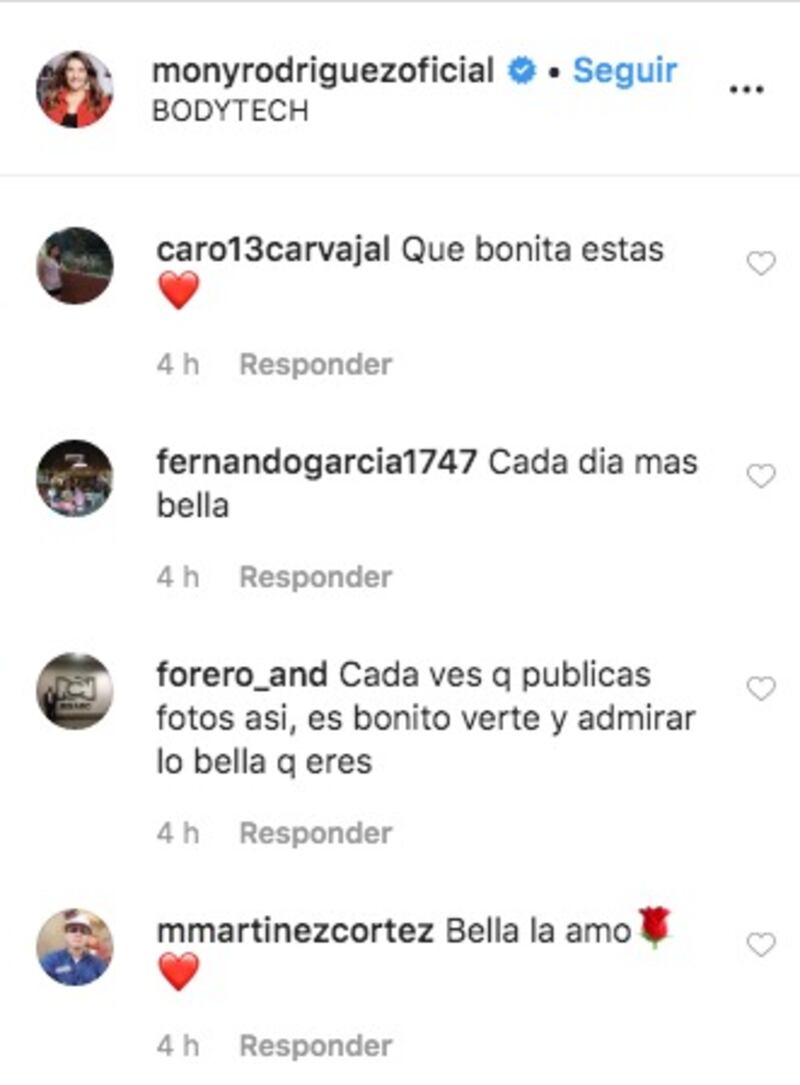Viewport: 800px width, 1085px height.
Task: Open forero_and's avatar
Action: pos(75,691)
